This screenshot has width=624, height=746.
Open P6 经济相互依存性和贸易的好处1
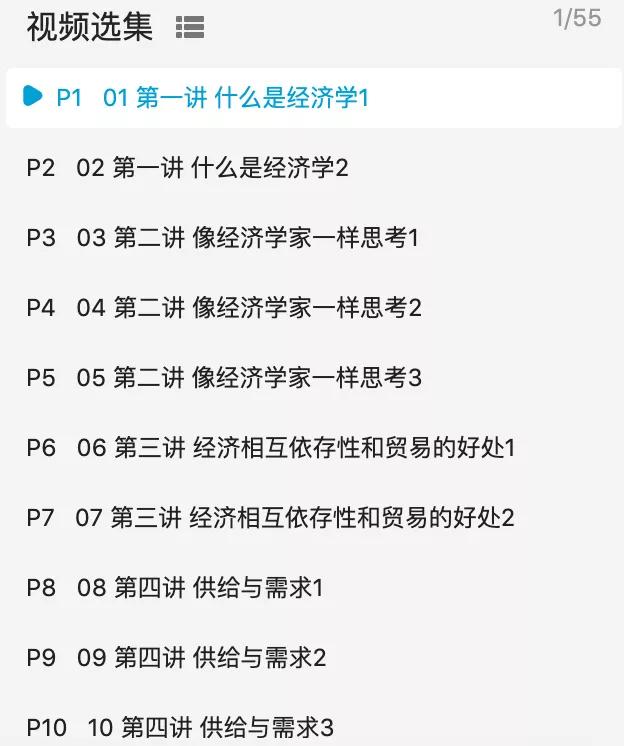point(270,448)
